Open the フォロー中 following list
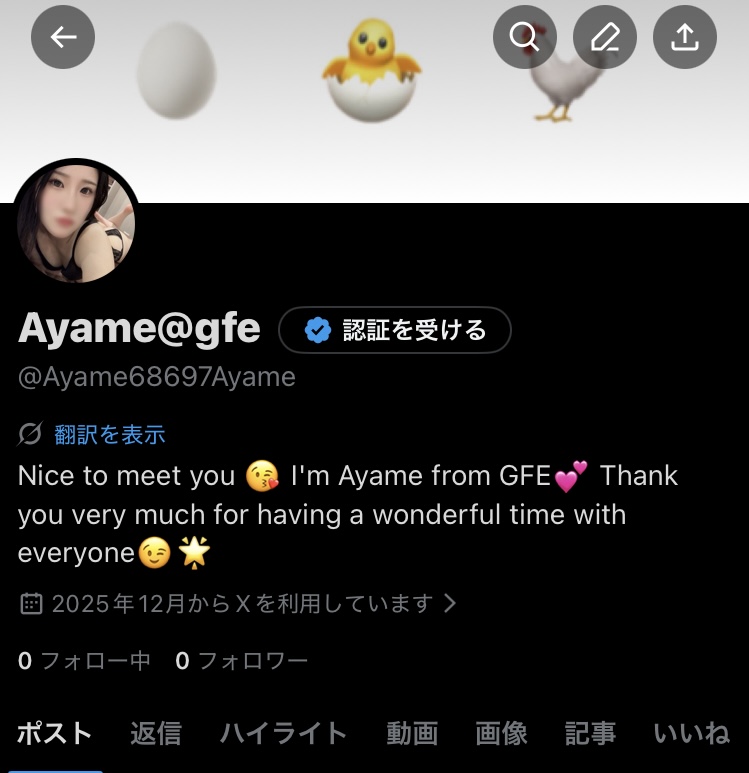Viewport: 749px width, 773px height. (x=80, y=660)
